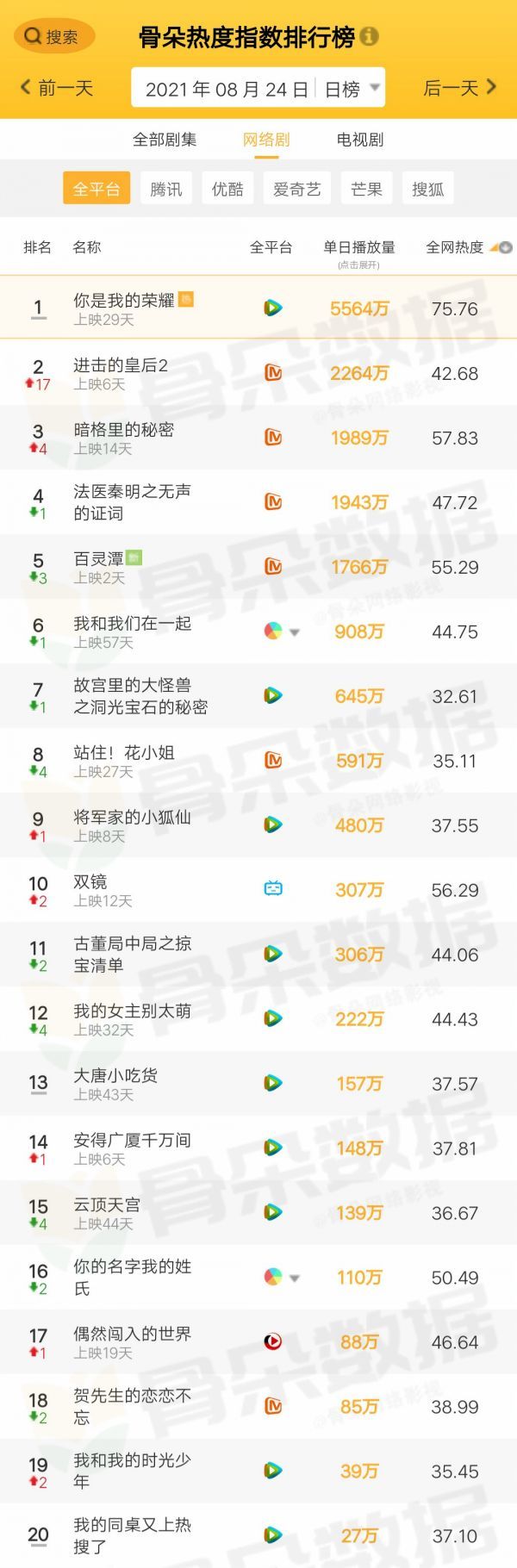517x1568 pixels.
Task: Filter by 腾讯 platform
Action: (x=166, y=189)
